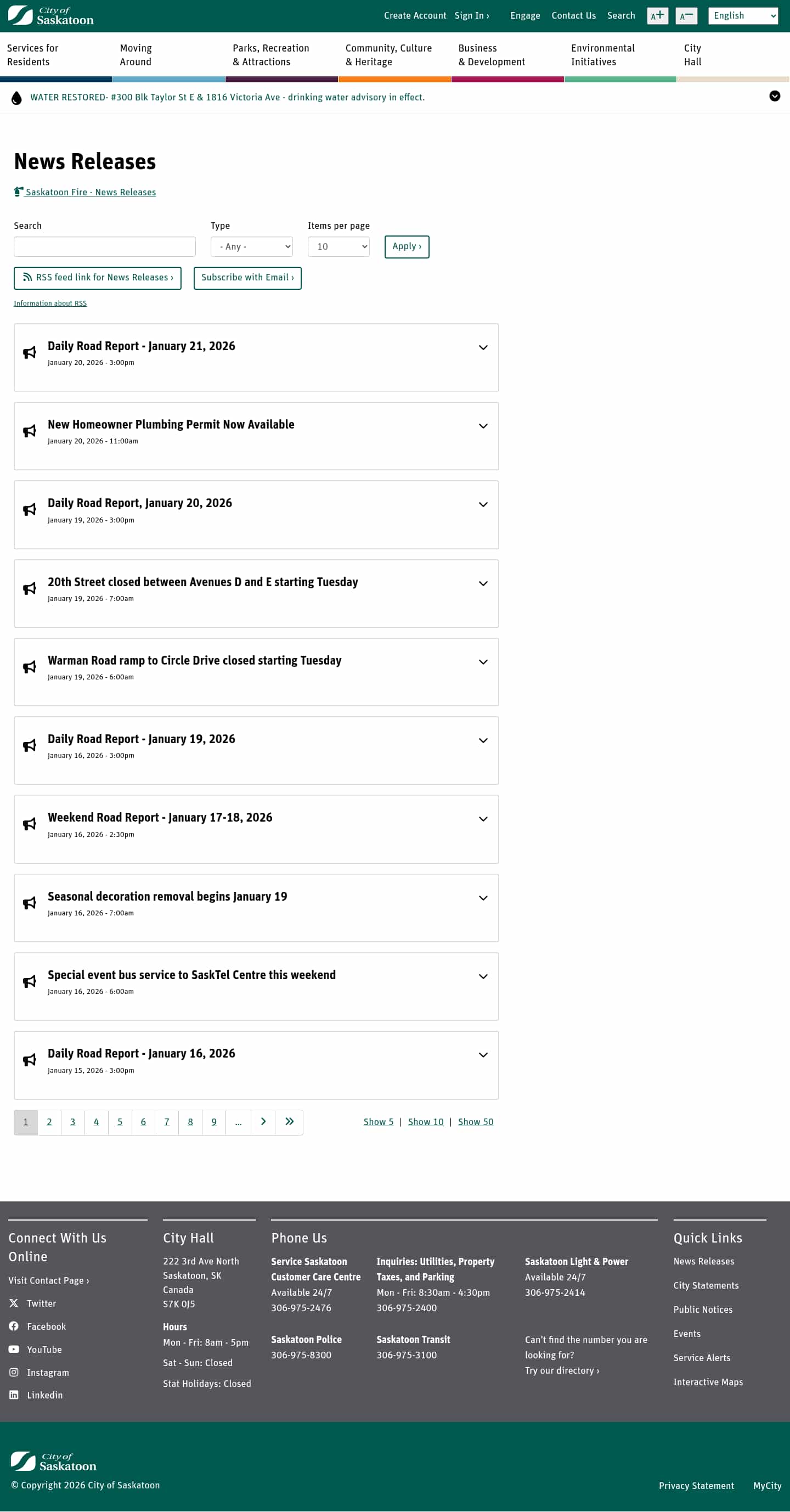Screen dimensions: 790x1512
Task: Change the Items per page dropdown
Action: [338, 246]
